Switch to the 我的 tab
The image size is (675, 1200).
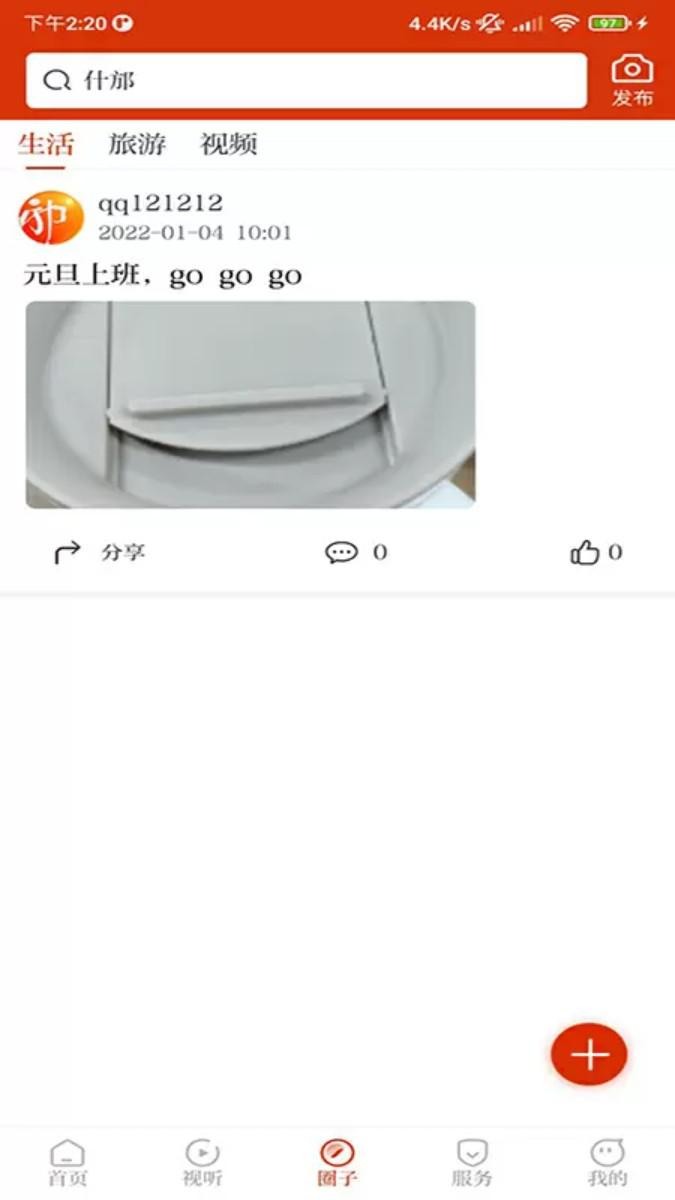607,1163
